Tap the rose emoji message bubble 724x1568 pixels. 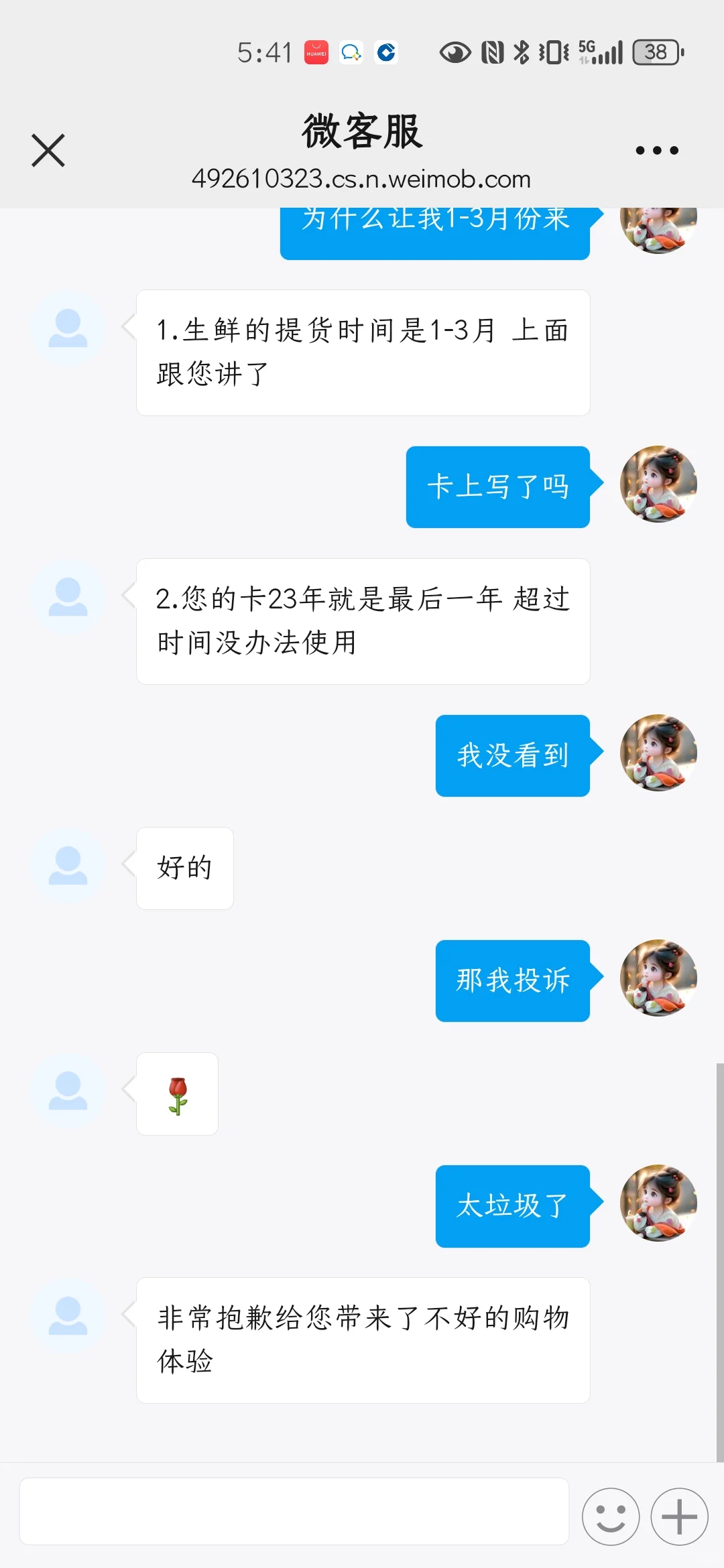point(177,1094)
